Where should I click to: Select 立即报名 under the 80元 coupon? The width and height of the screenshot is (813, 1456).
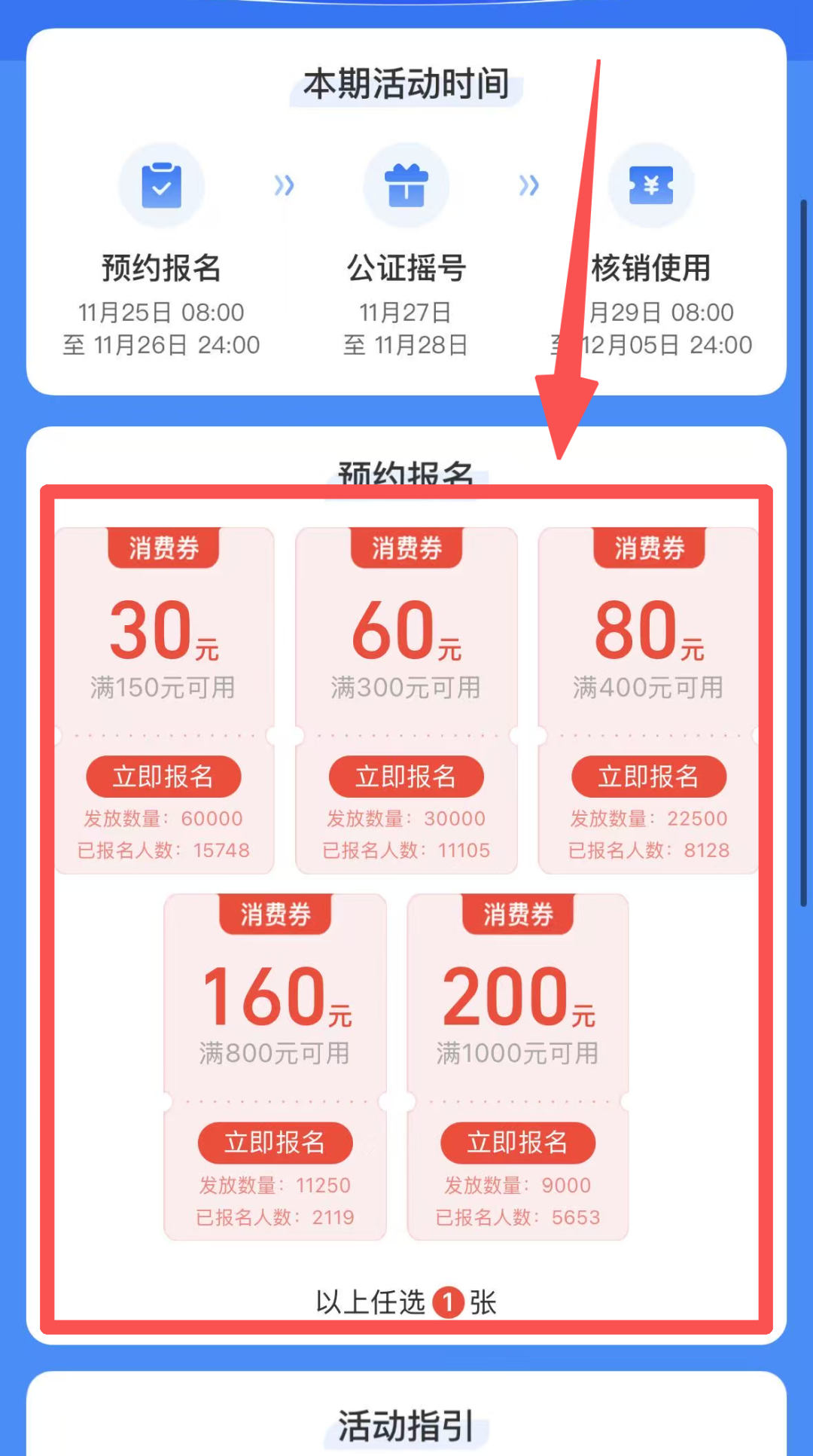pyautogui.click(x=649, y=777)
